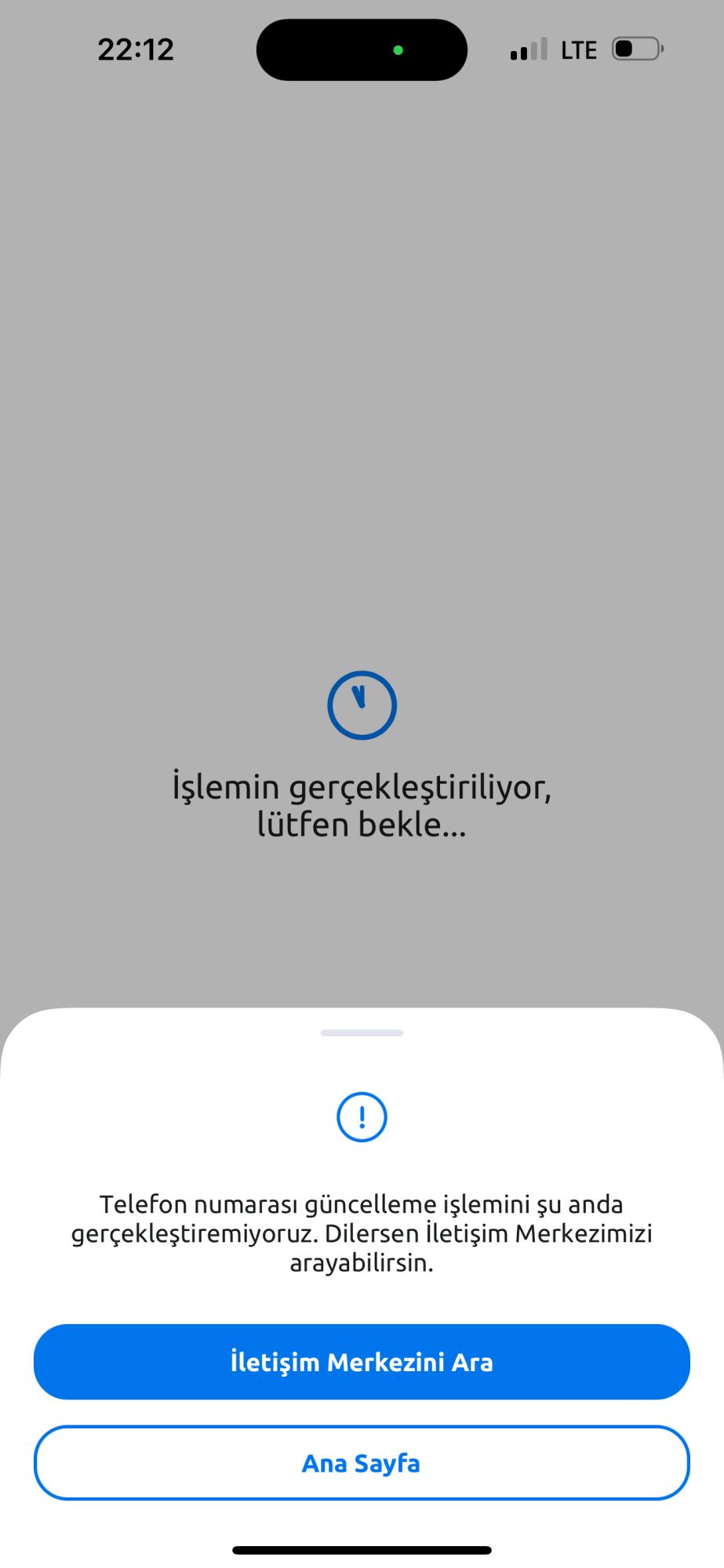Tap the cellular signal strength bars

(527, 49)
